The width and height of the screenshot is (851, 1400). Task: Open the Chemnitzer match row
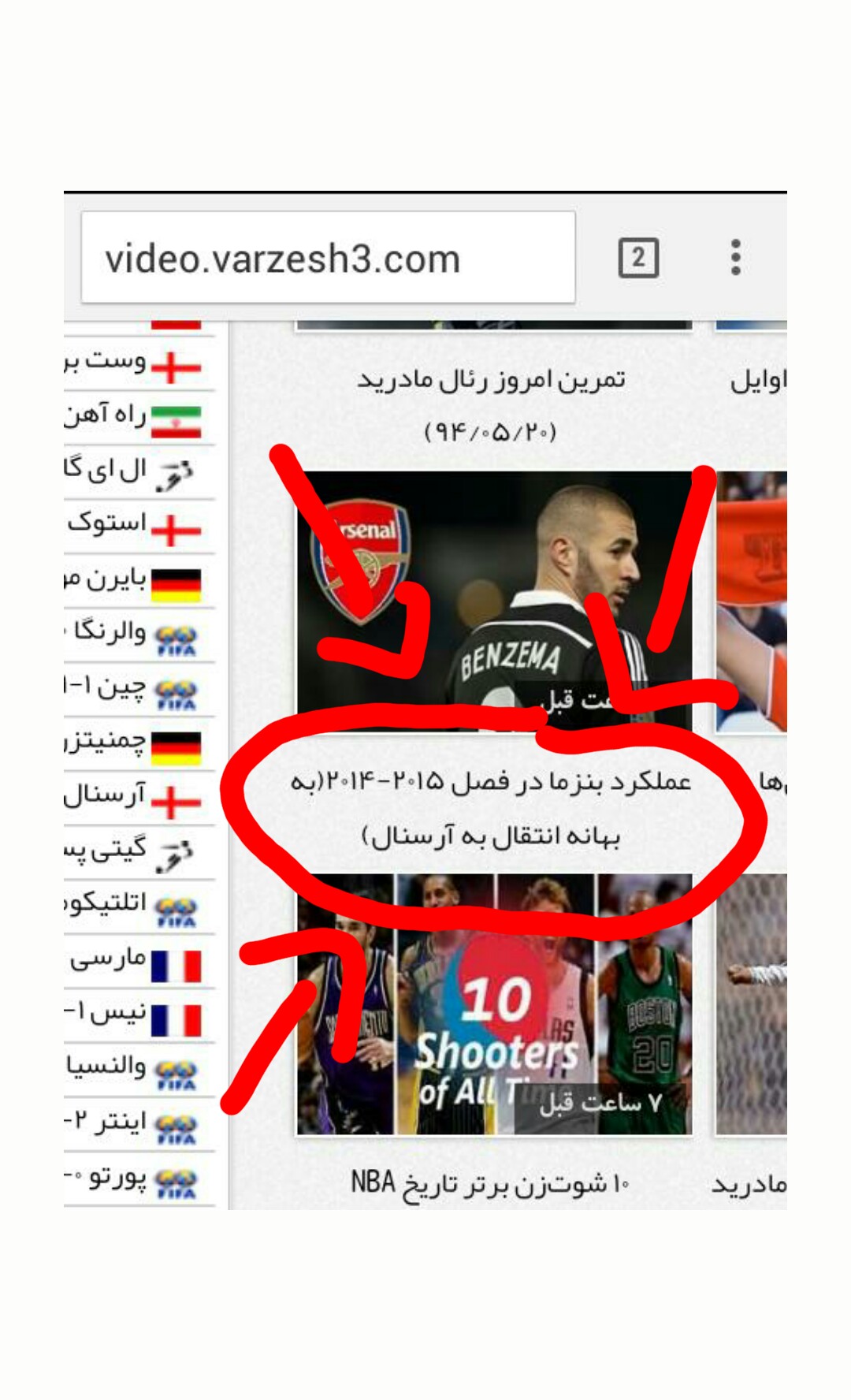[139, 744]
